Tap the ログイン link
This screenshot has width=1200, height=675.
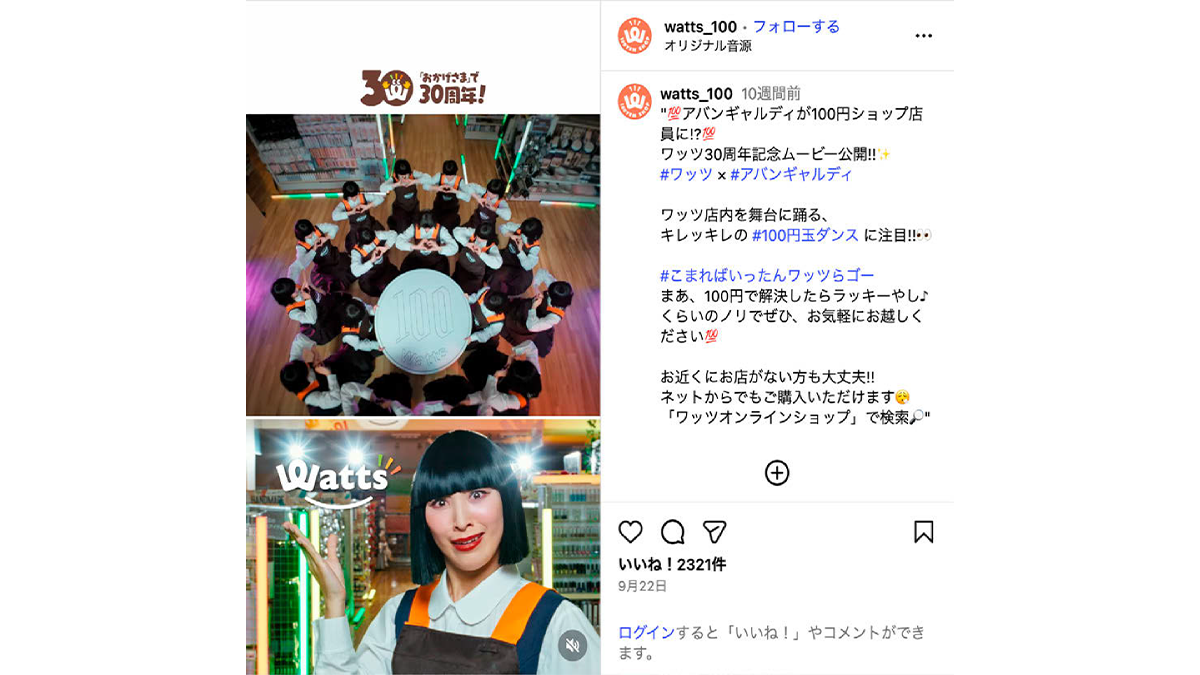[646, 632]
